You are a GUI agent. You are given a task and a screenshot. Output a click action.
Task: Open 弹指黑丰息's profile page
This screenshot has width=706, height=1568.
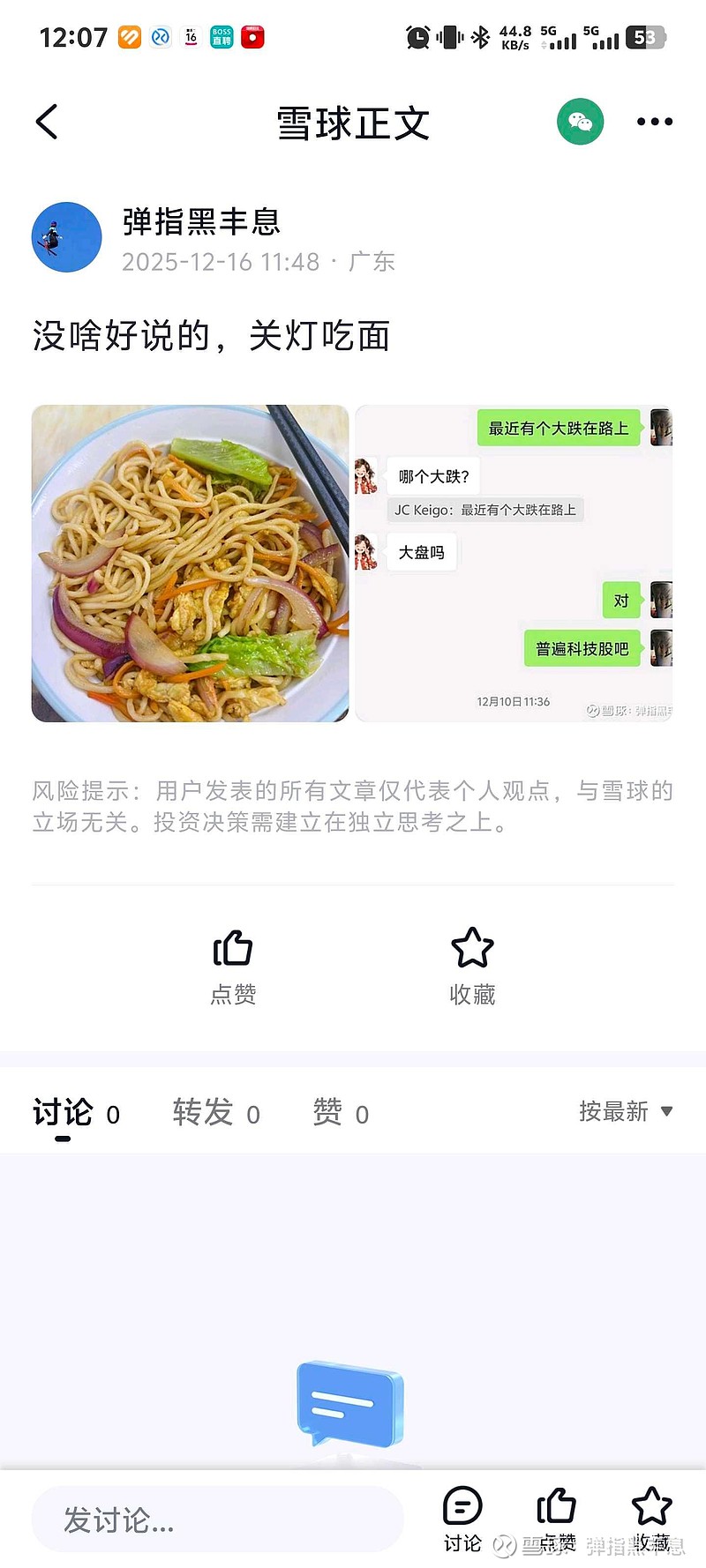[x=201, y=224]
